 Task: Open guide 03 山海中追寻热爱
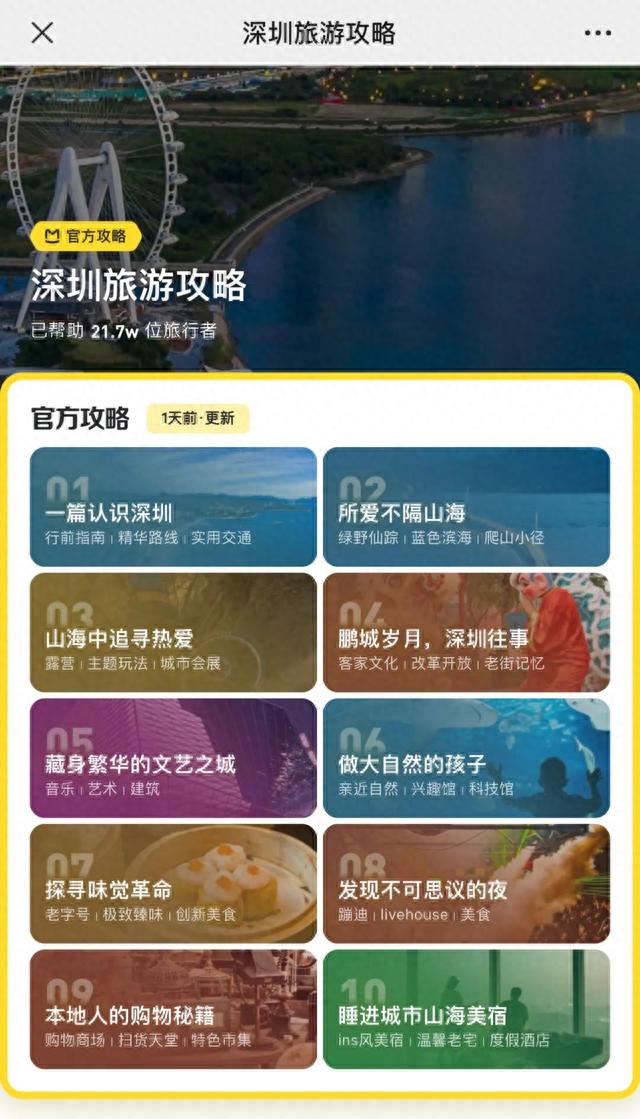tap(173, 632)
